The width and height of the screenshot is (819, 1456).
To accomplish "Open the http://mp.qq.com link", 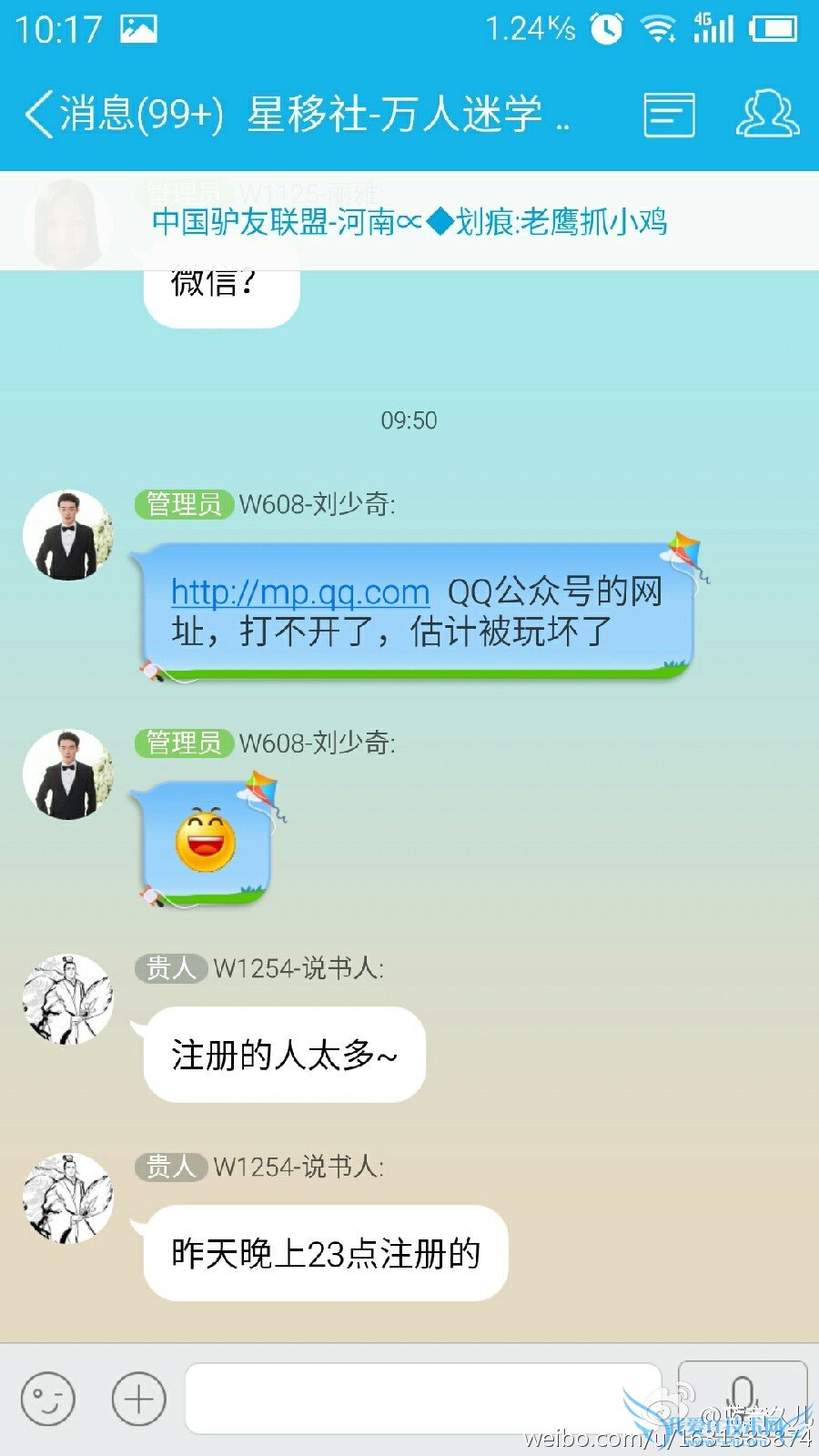I will (299, 592).
